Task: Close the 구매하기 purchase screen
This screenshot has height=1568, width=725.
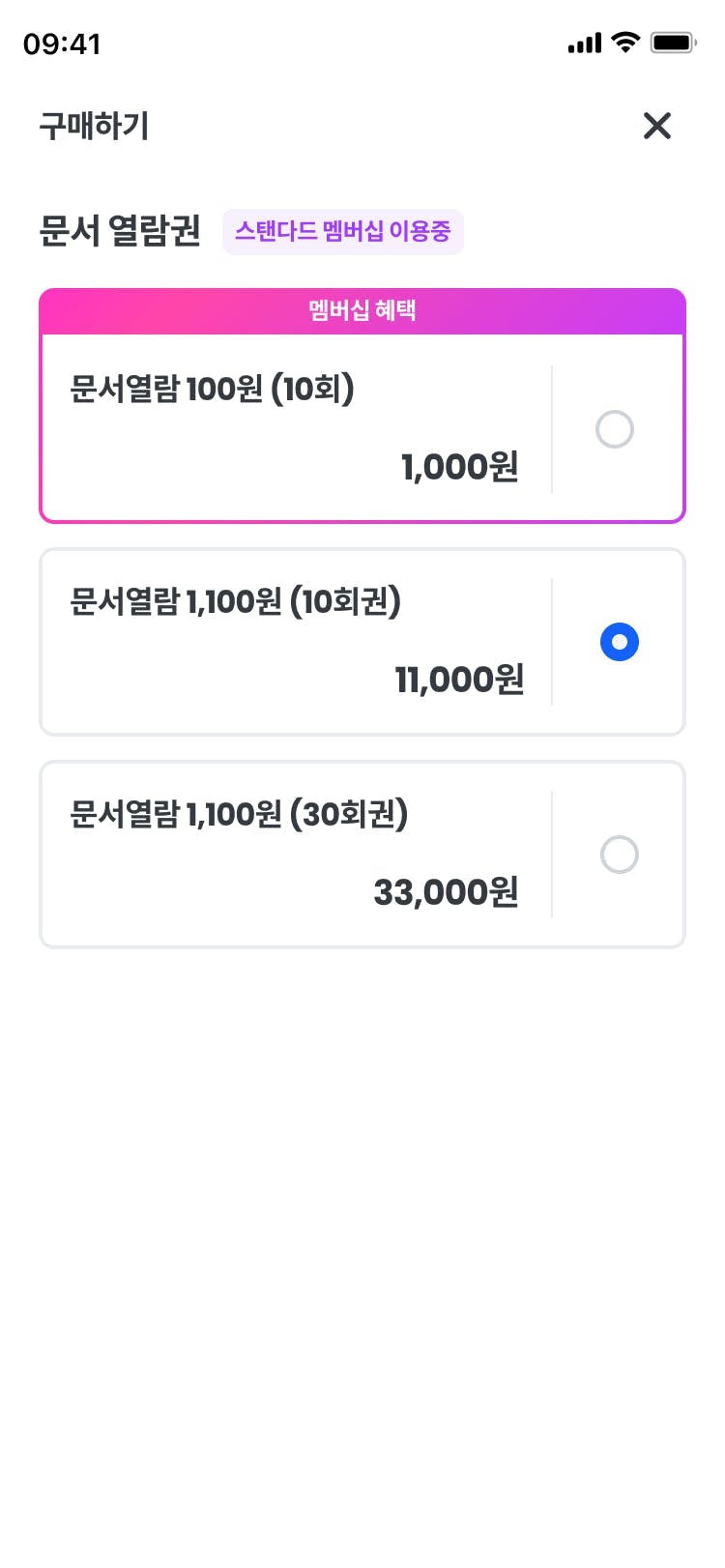Action: tap(657, 126)
